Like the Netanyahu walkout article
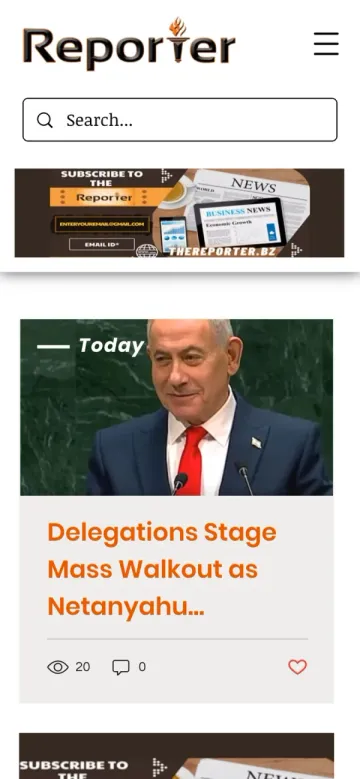Screen dimensions: 360x779 click(x=297, y=667)
